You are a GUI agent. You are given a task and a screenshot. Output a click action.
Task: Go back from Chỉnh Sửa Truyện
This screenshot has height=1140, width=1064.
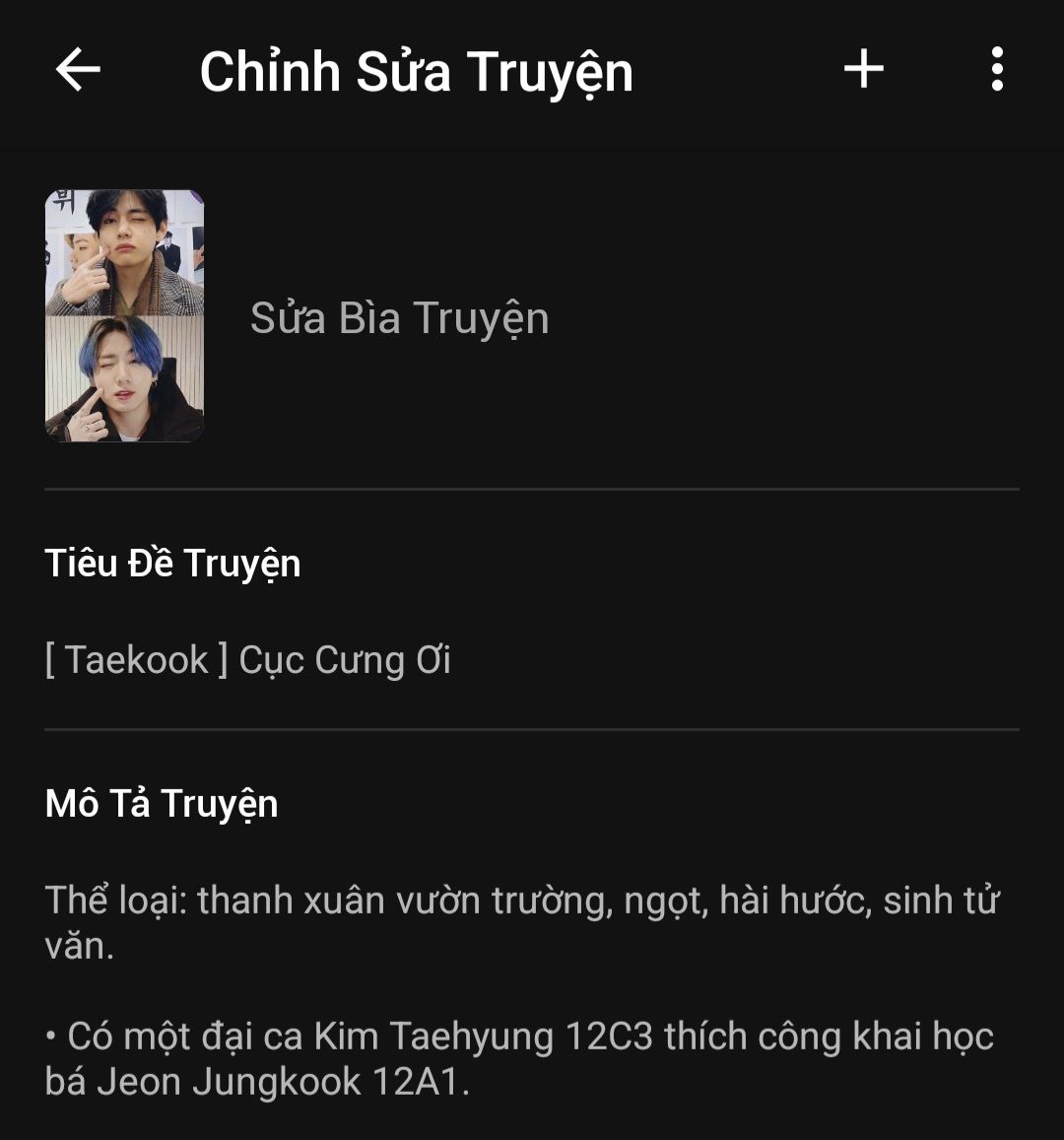[78, 71]
